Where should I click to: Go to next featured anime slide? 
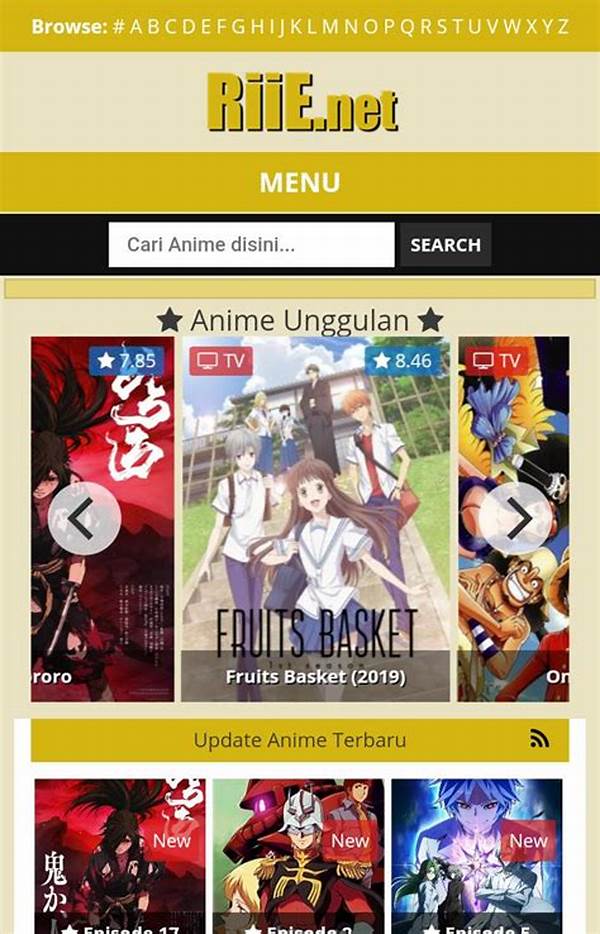pos(515,519)
